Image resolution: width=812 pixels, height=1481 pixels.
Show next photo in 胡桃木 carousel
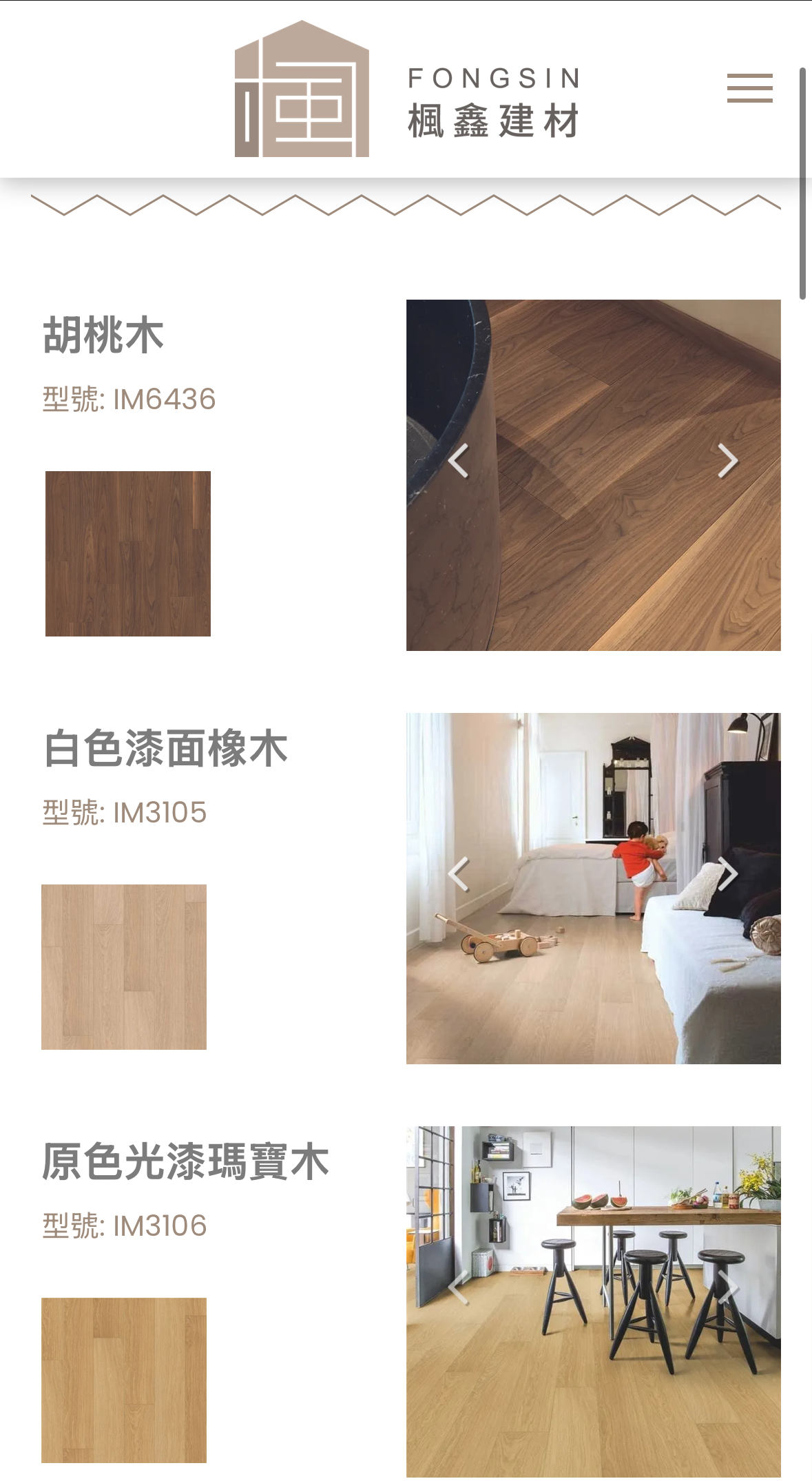click(727, 460)
